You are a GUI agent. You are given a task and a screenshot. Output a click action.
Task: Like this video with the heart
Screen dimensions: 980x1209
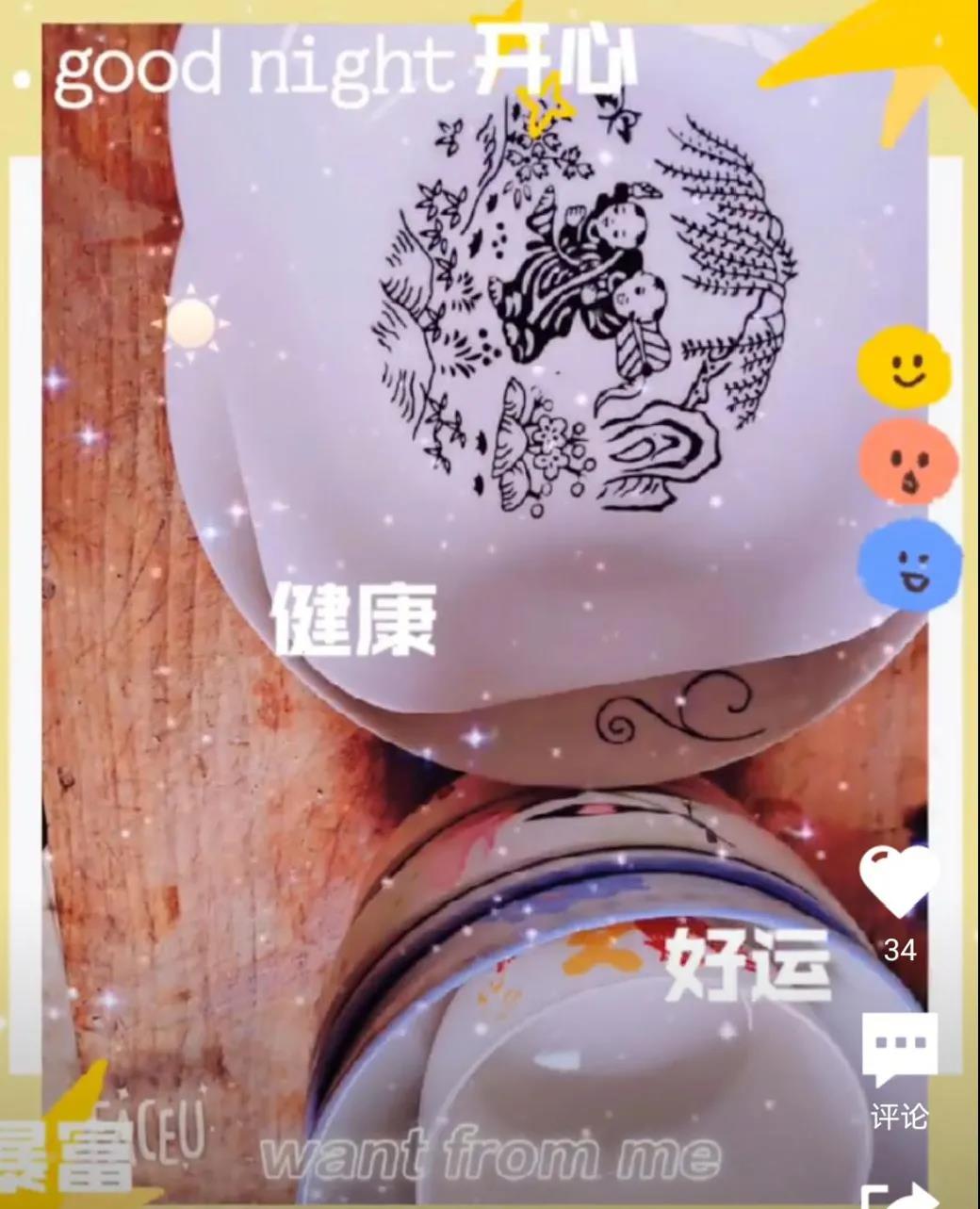click(898, 880)
